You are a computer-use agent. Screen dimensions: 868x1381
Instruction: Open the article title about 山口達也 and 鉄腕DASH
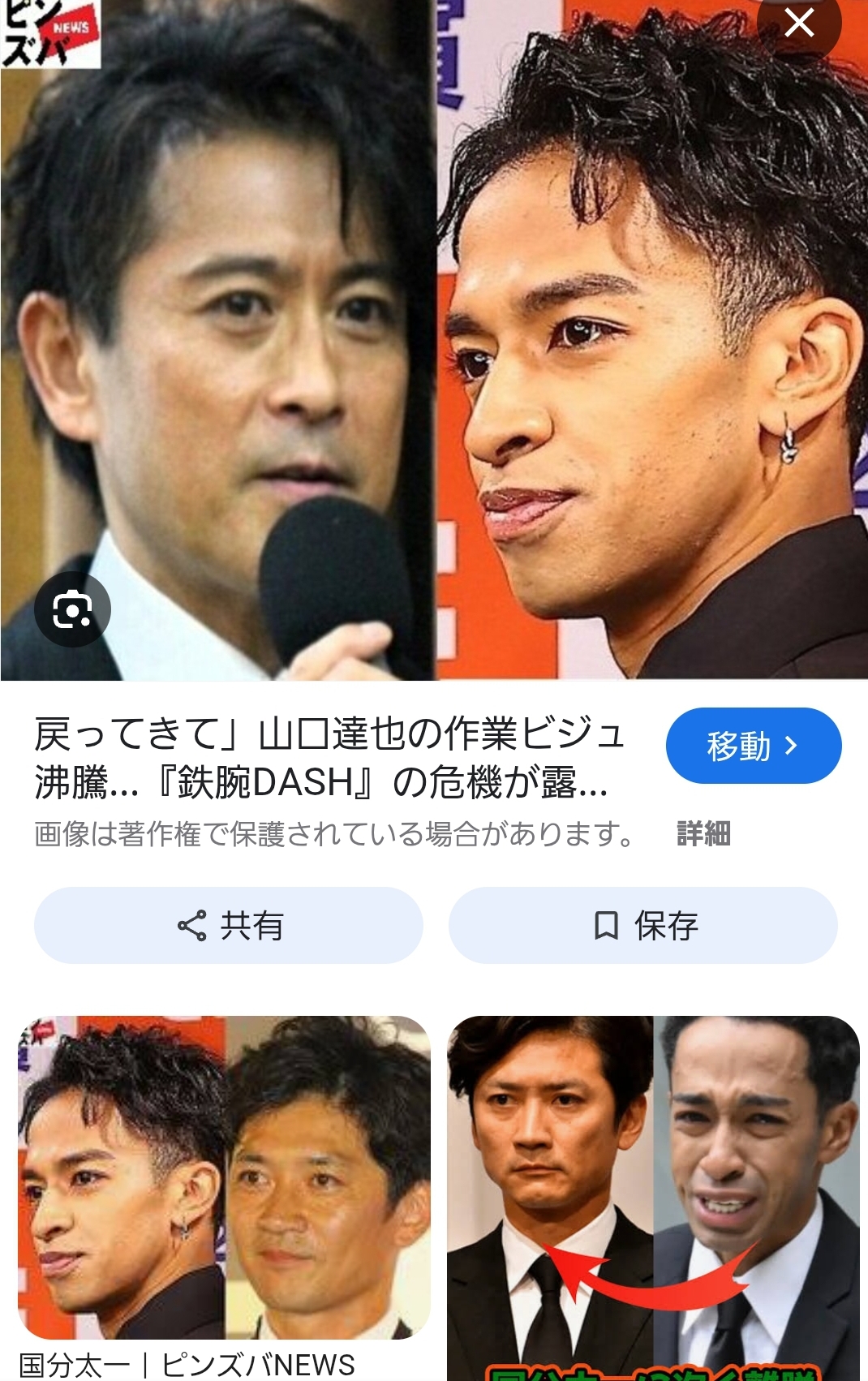pyautogui.click(x=329, y=758)
